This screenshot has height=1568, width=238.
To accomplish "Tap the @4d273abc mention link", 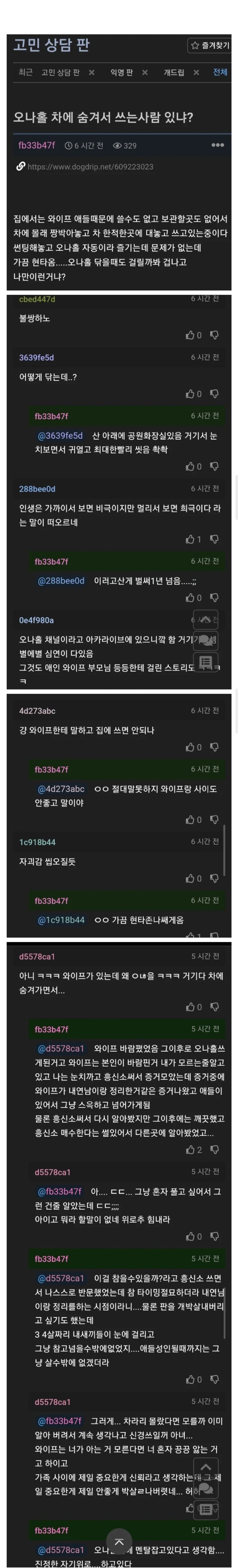I will point(61,789).
